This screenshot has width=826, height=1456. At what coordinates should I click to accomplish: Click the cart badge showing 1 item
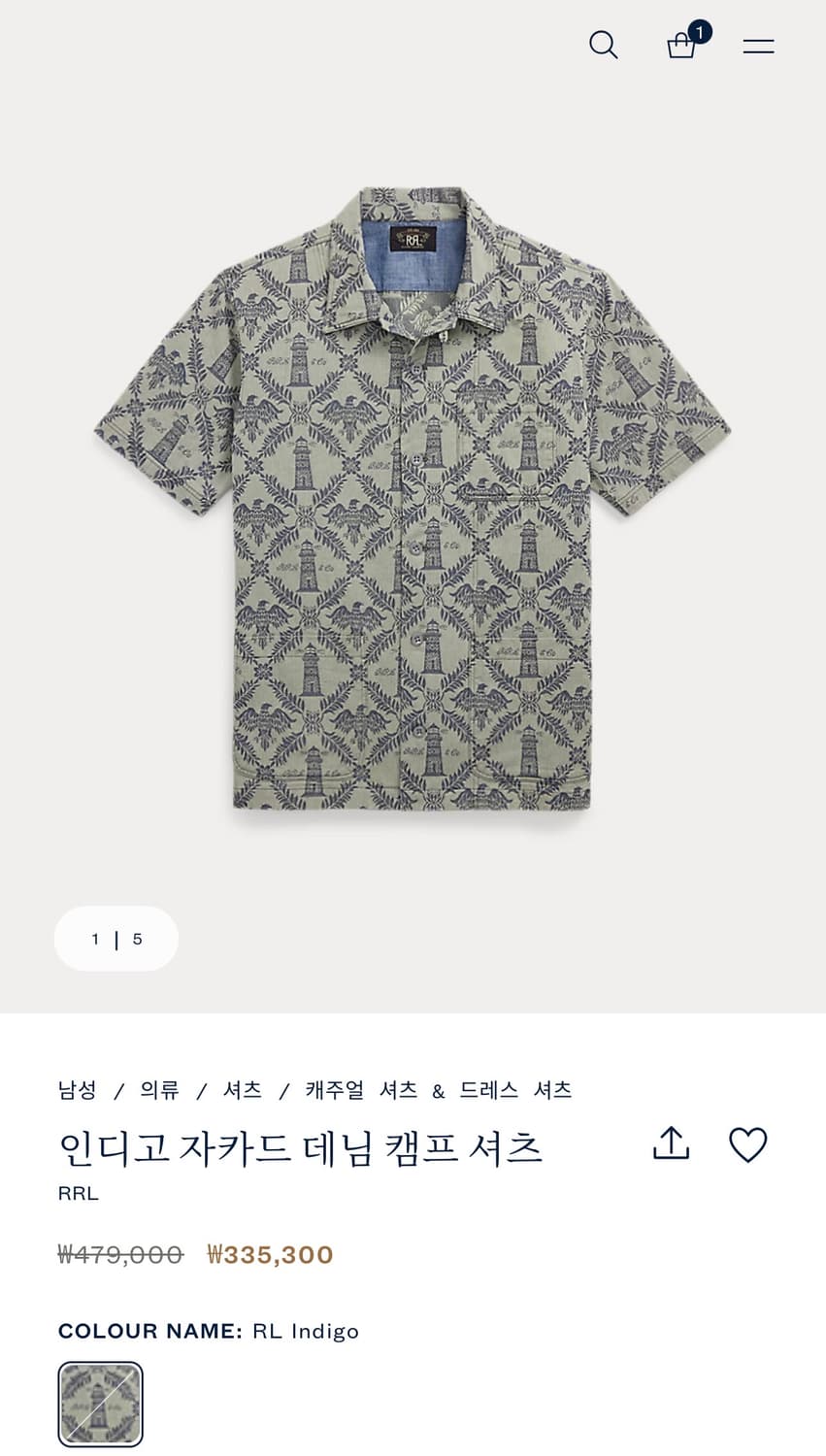click(701, 31)
